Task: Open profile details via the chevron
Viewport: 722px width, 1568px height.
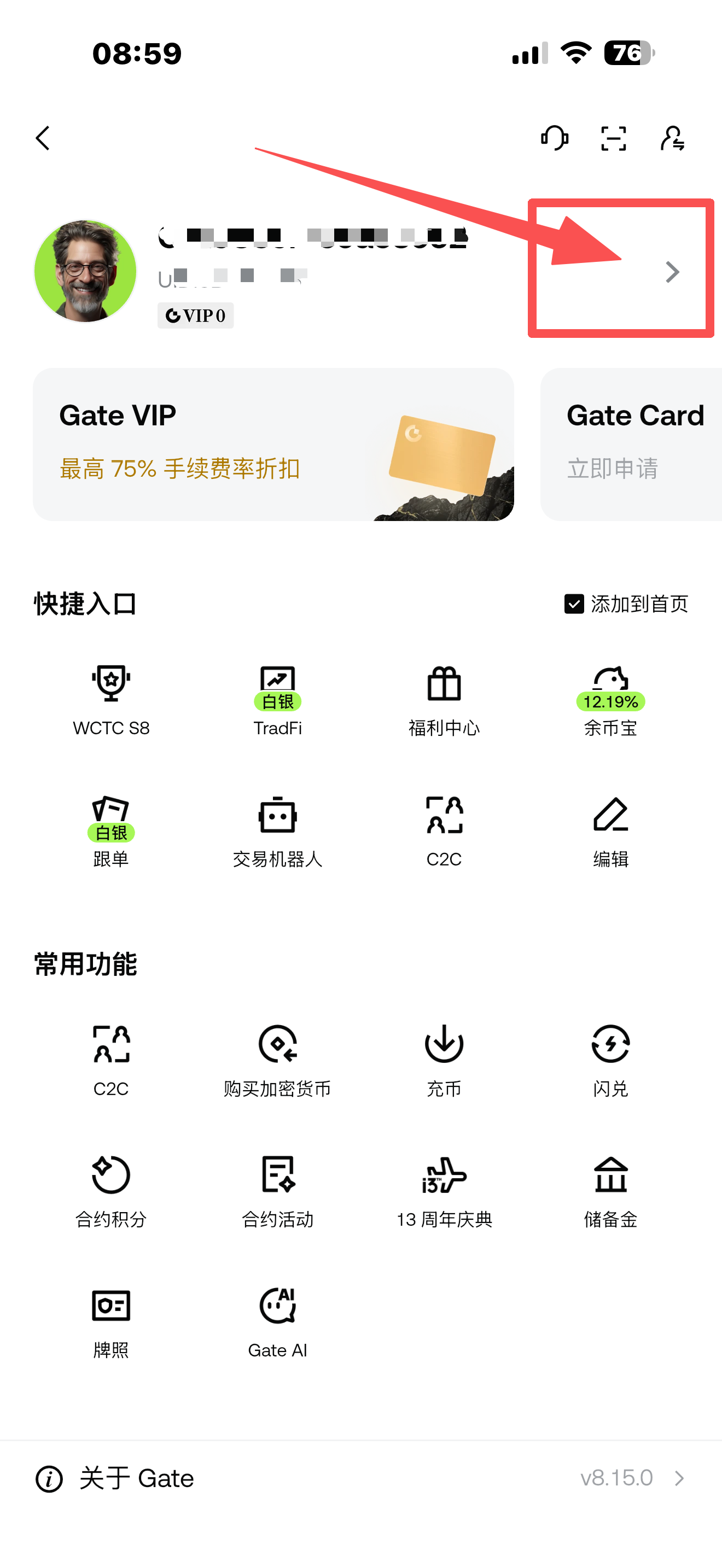Action: coord(672,272)
